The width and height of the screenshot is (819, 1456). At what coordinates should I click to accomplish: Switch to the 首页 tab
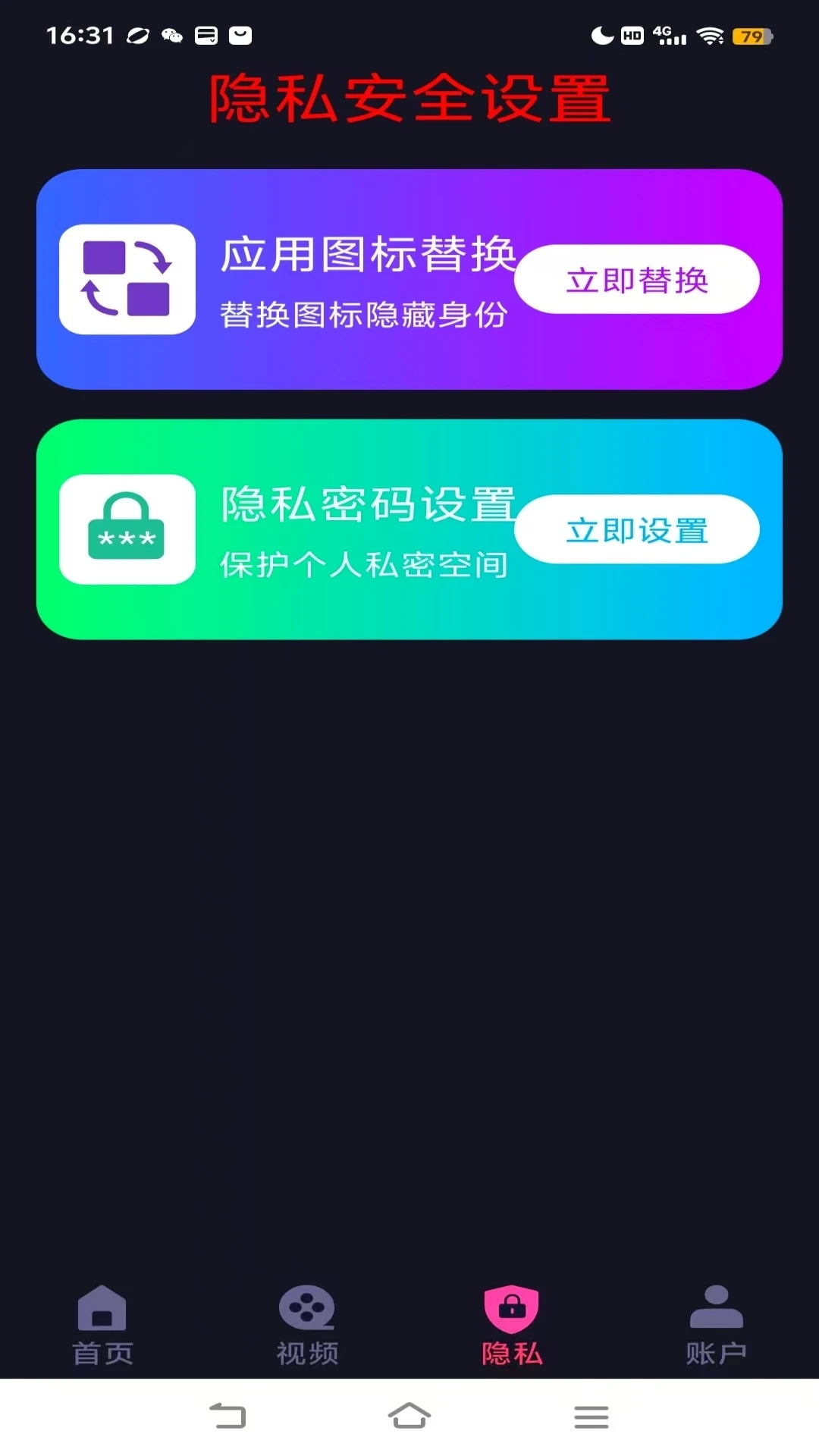coord(102,1325)
